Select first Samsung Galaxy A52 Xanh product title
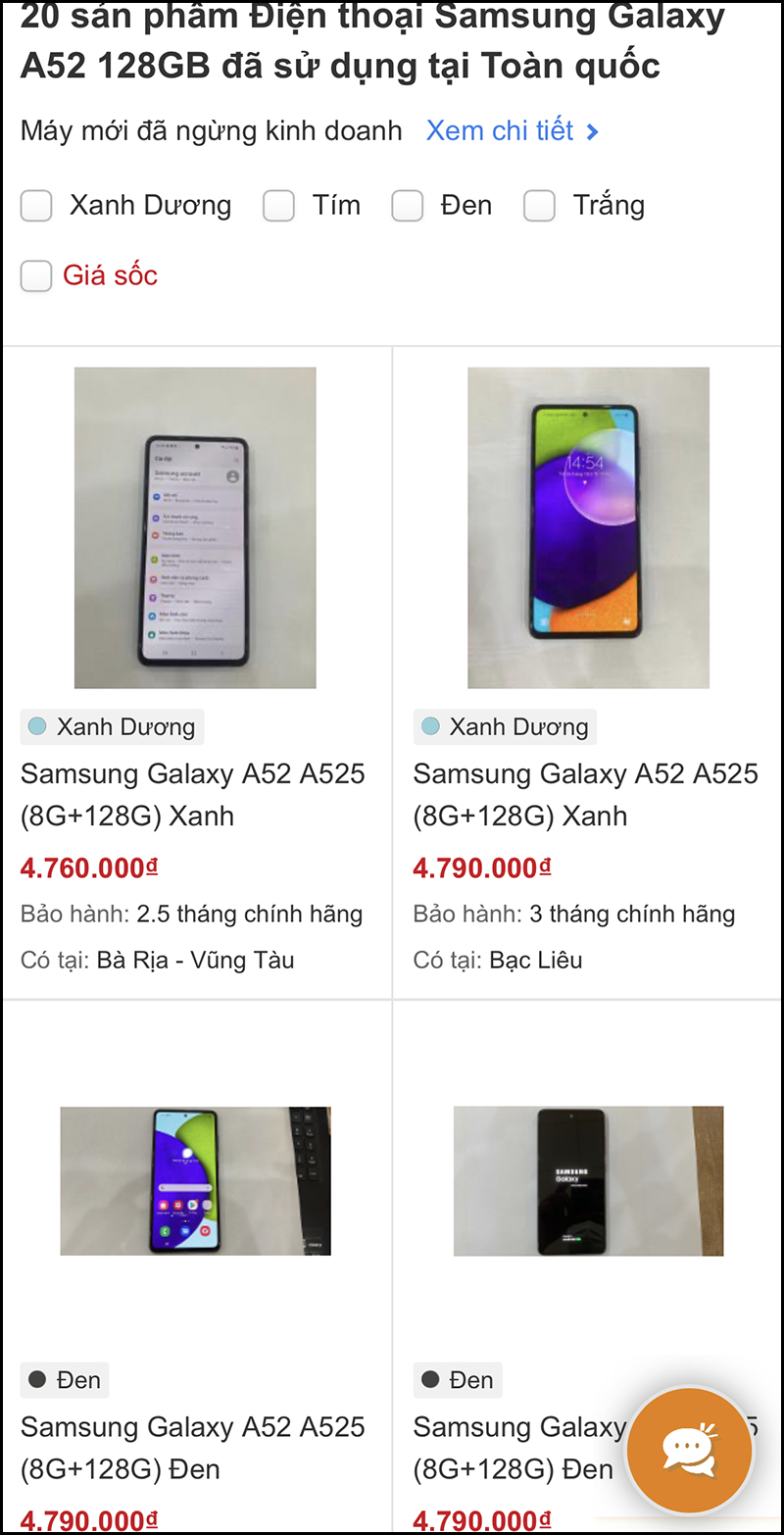This screenshot has width=784, height=1535. (x=193, y=794)
